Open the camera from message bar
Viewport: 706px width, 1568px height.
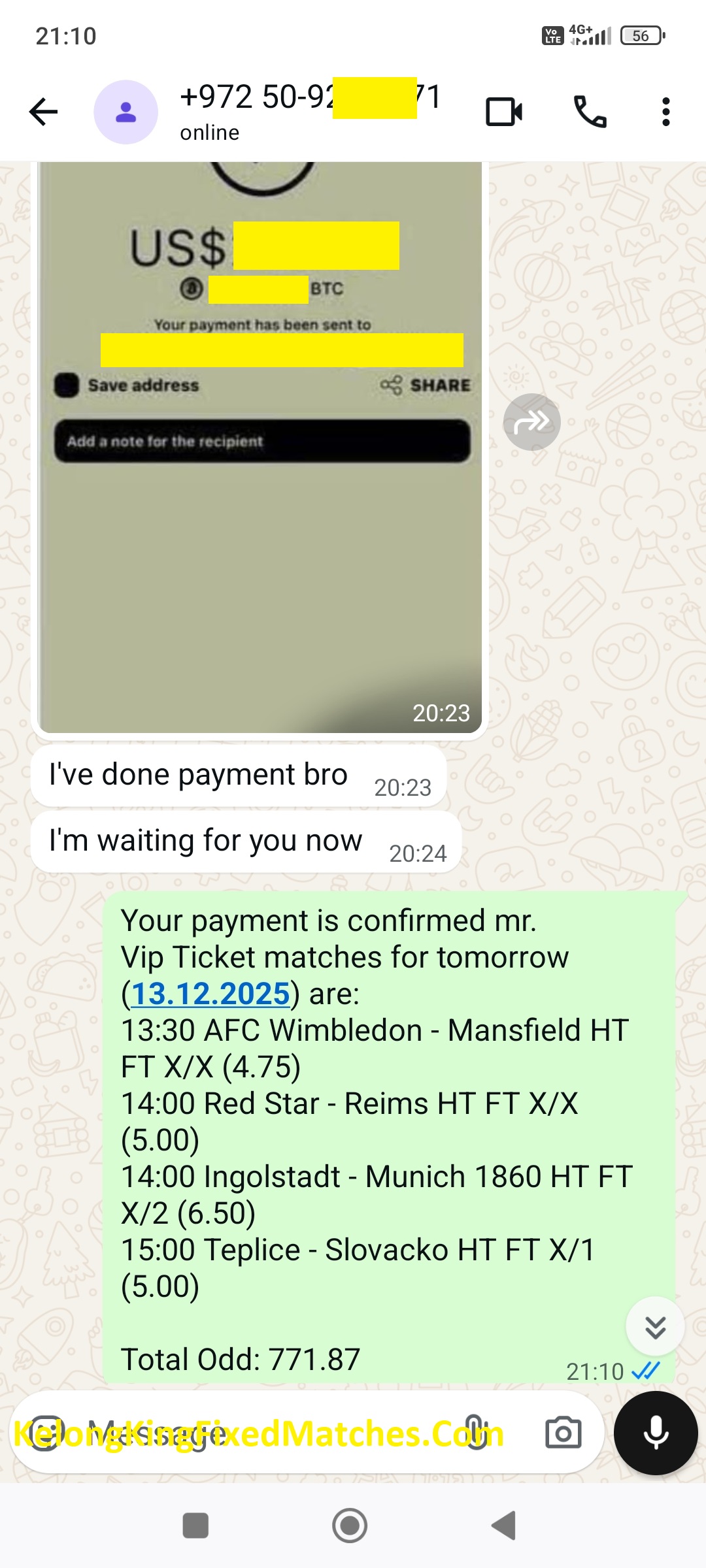563,1433
